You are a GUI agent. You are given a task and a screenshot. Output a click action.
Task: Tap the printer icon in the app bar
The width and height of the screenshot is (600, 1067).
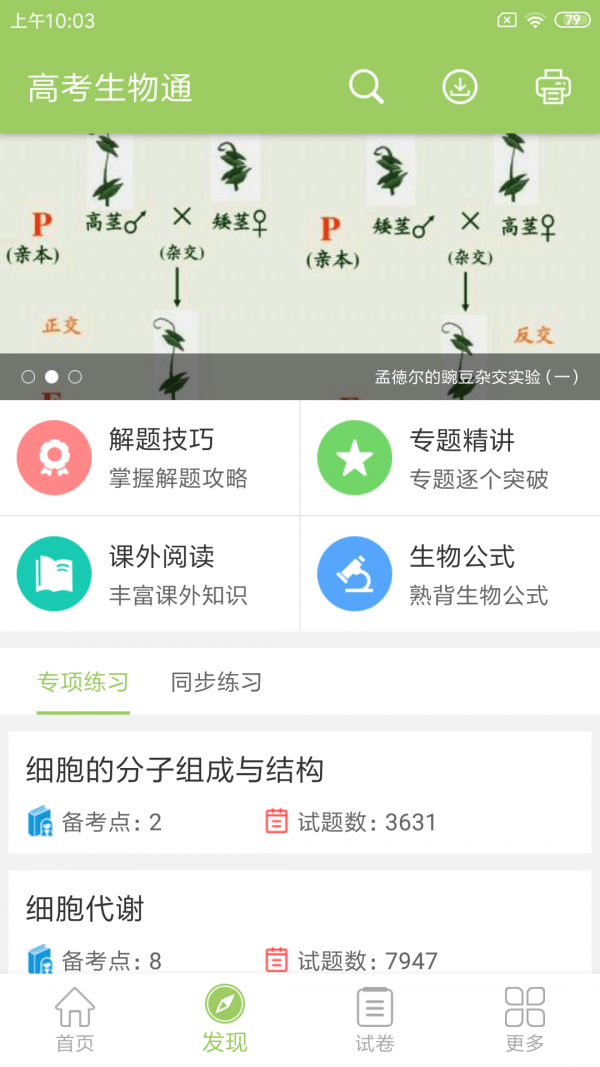pos(553,87)
